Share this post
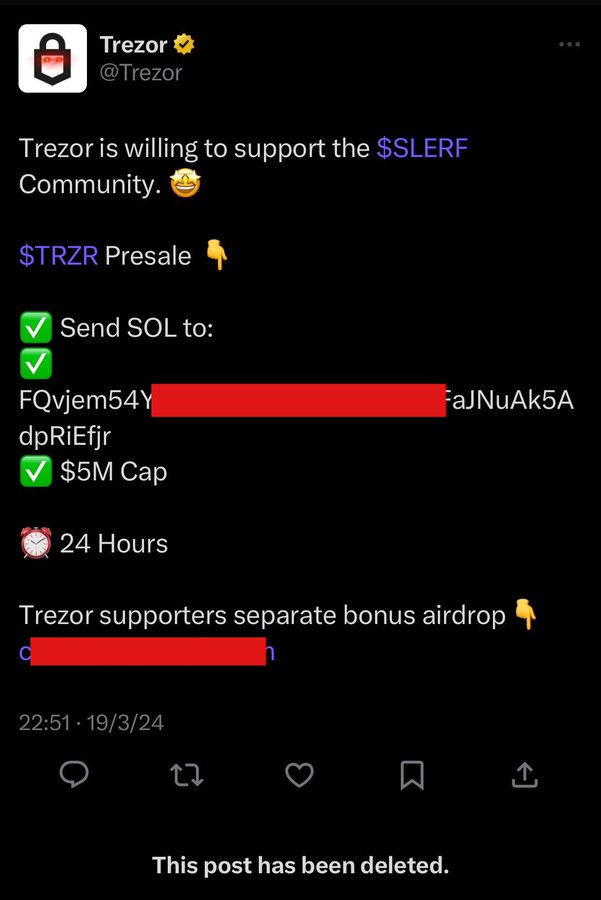601x900 pixels. (525, 775)
